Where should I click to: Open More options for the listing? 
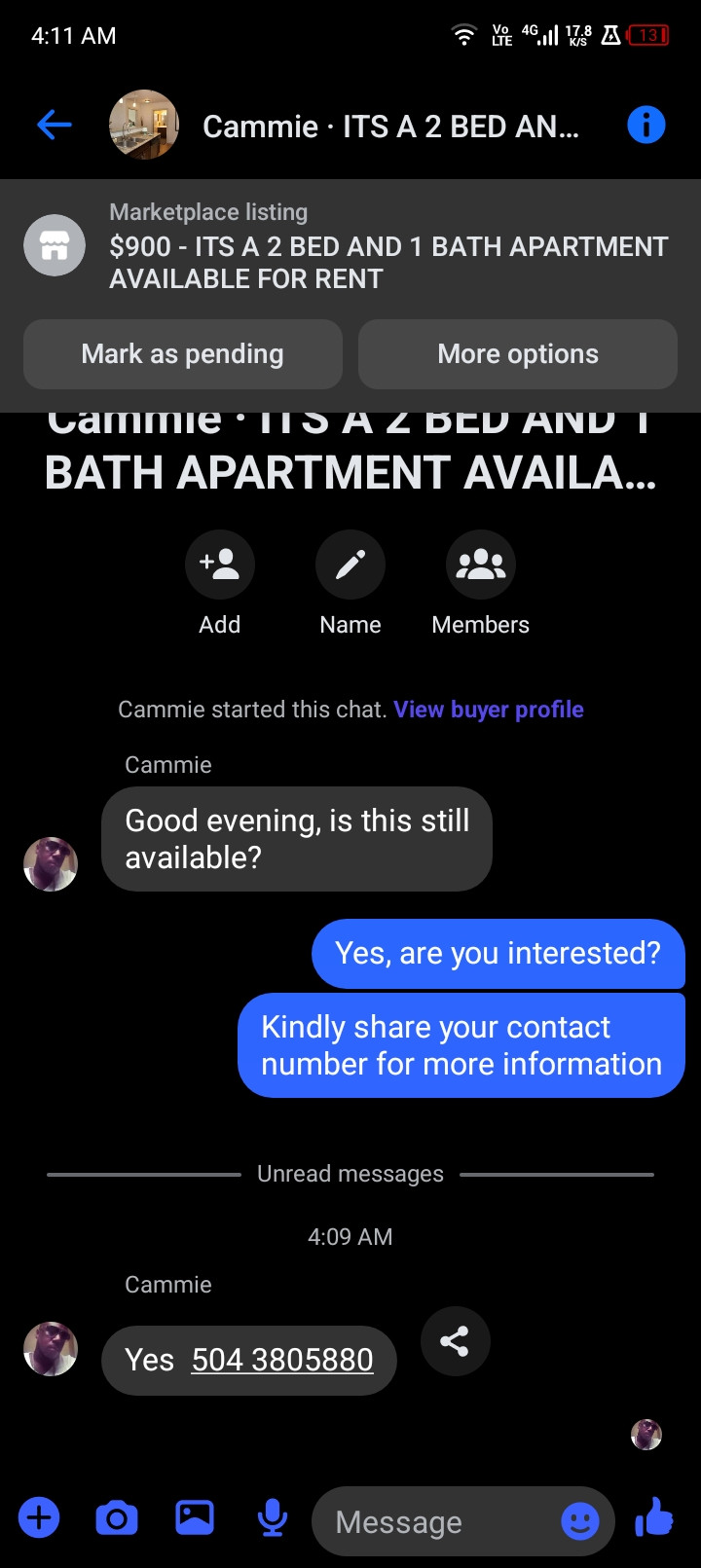coord(517,354)
